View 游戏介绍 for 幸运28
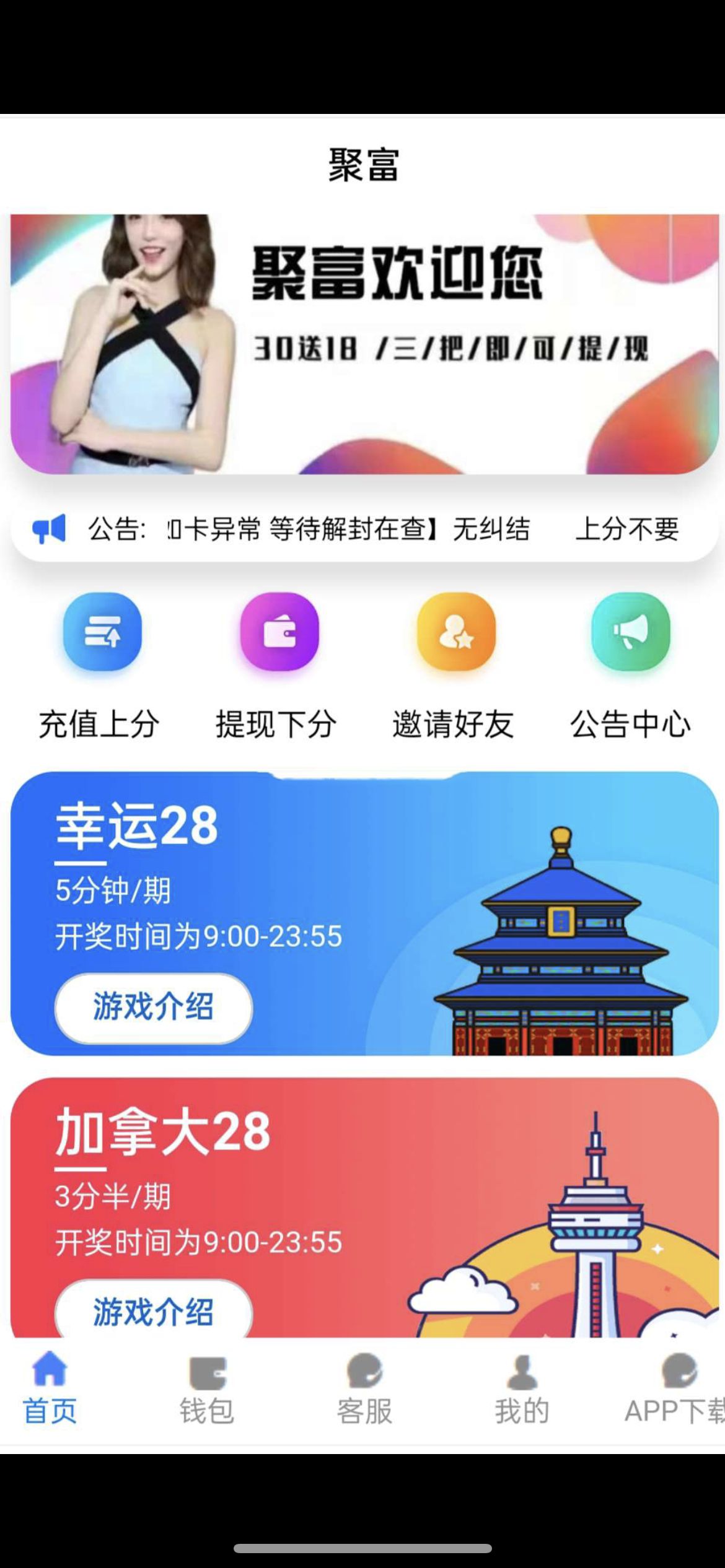725x1568 pixels. tap(154, 1008)
